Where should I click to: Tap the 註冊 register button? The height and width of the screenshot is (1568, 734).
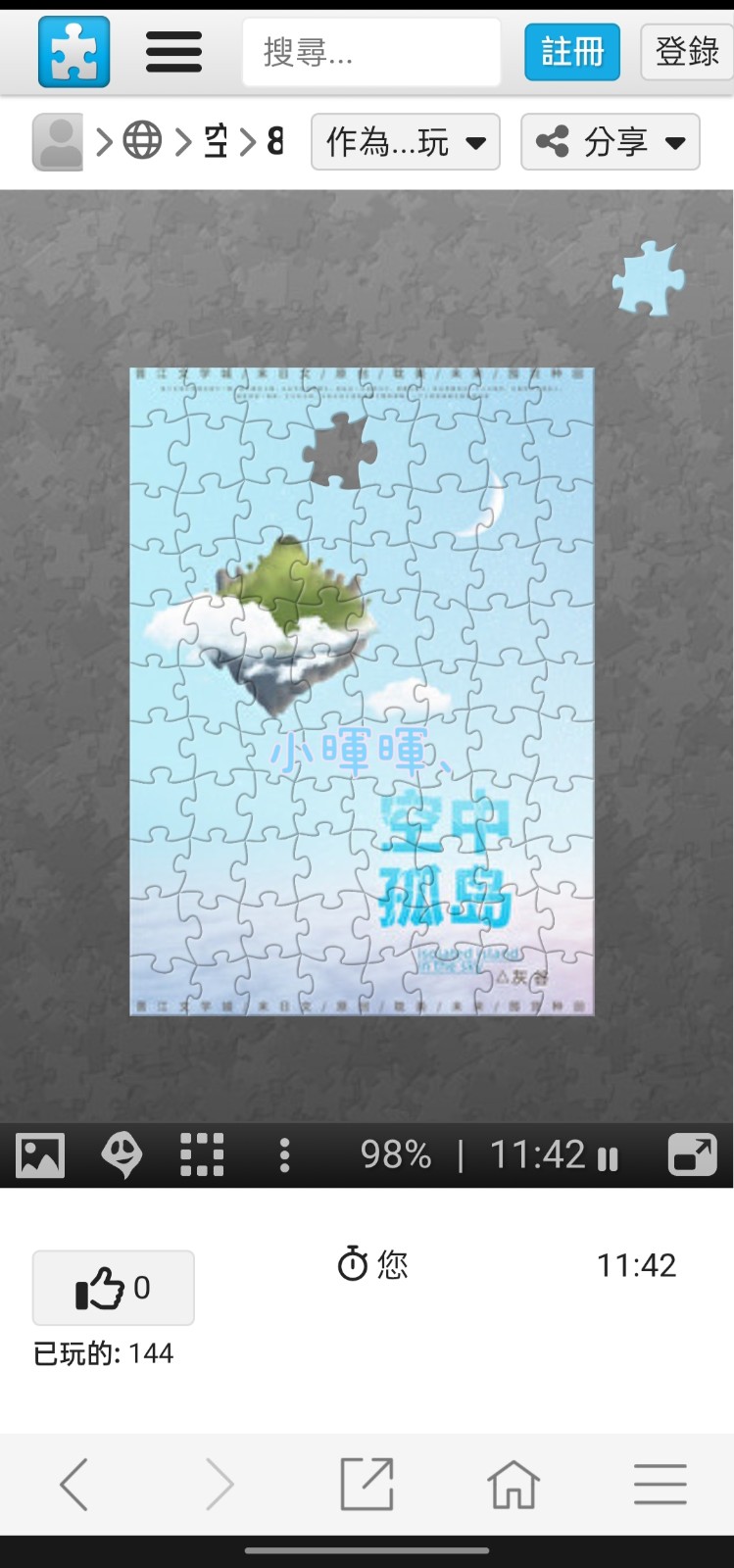coord(572,52)
